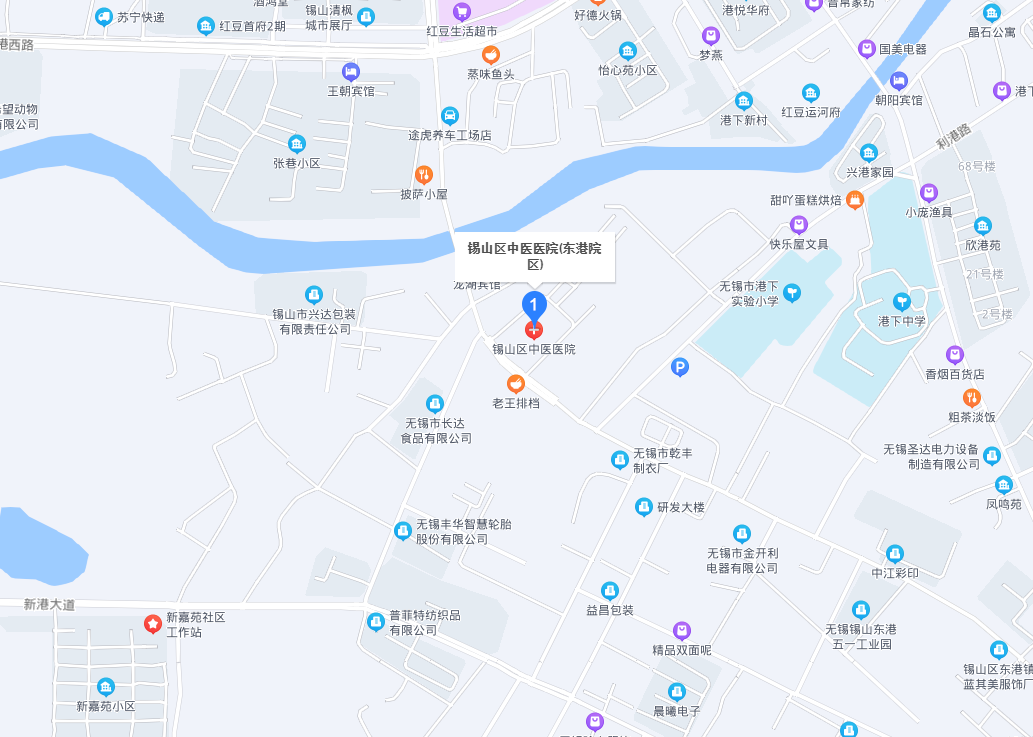Screen dimensions: 1033x737
Task: Tap the 苏宁快递 marker
Action: pos(104,17)
